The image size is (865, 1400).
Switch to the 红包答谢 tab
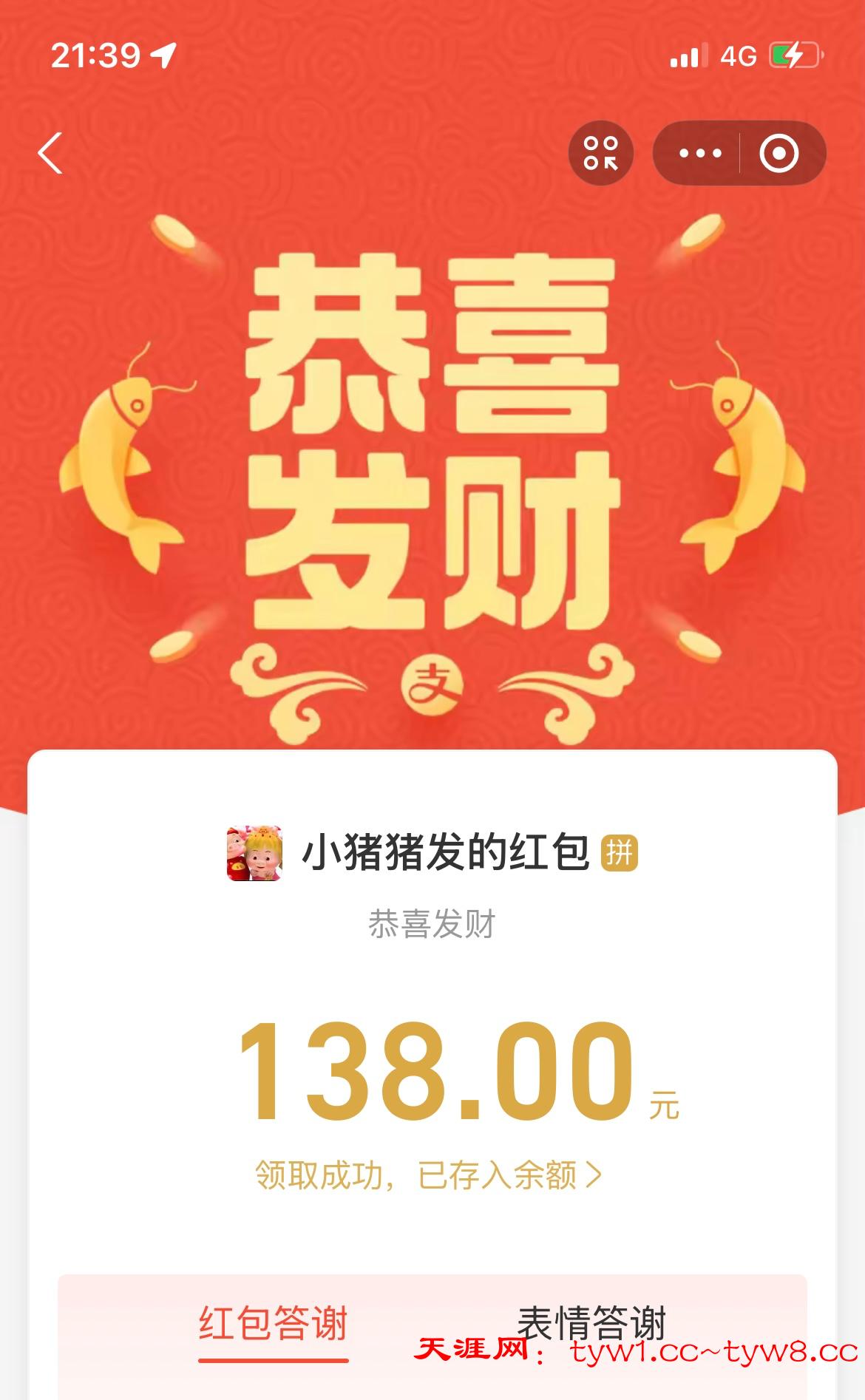(x=273, y=1323)
